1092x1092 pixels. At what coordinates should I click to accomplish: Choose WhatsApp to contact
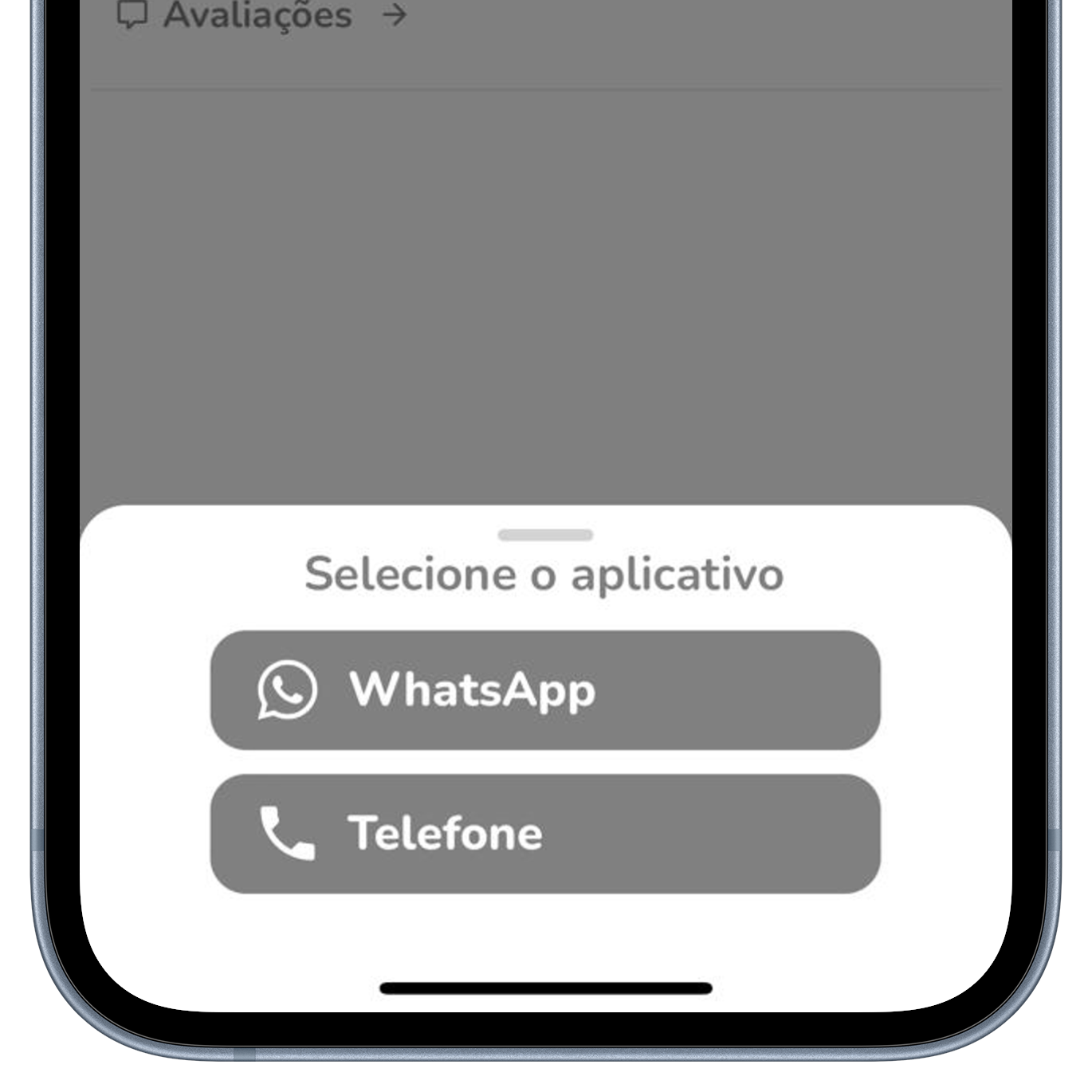click(x=545, y=690)
